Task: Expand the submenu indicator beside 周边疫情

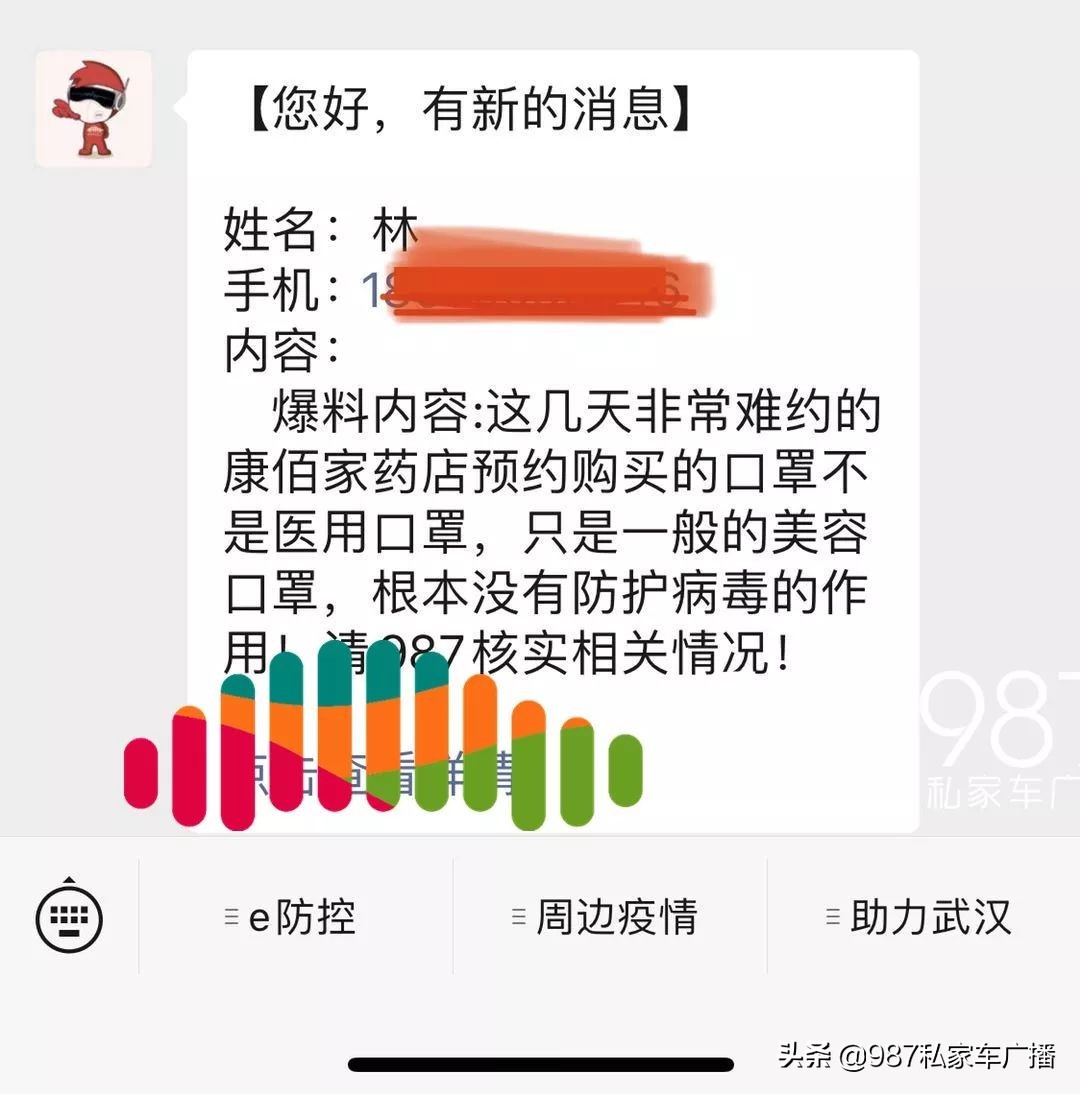Action: 517,914
